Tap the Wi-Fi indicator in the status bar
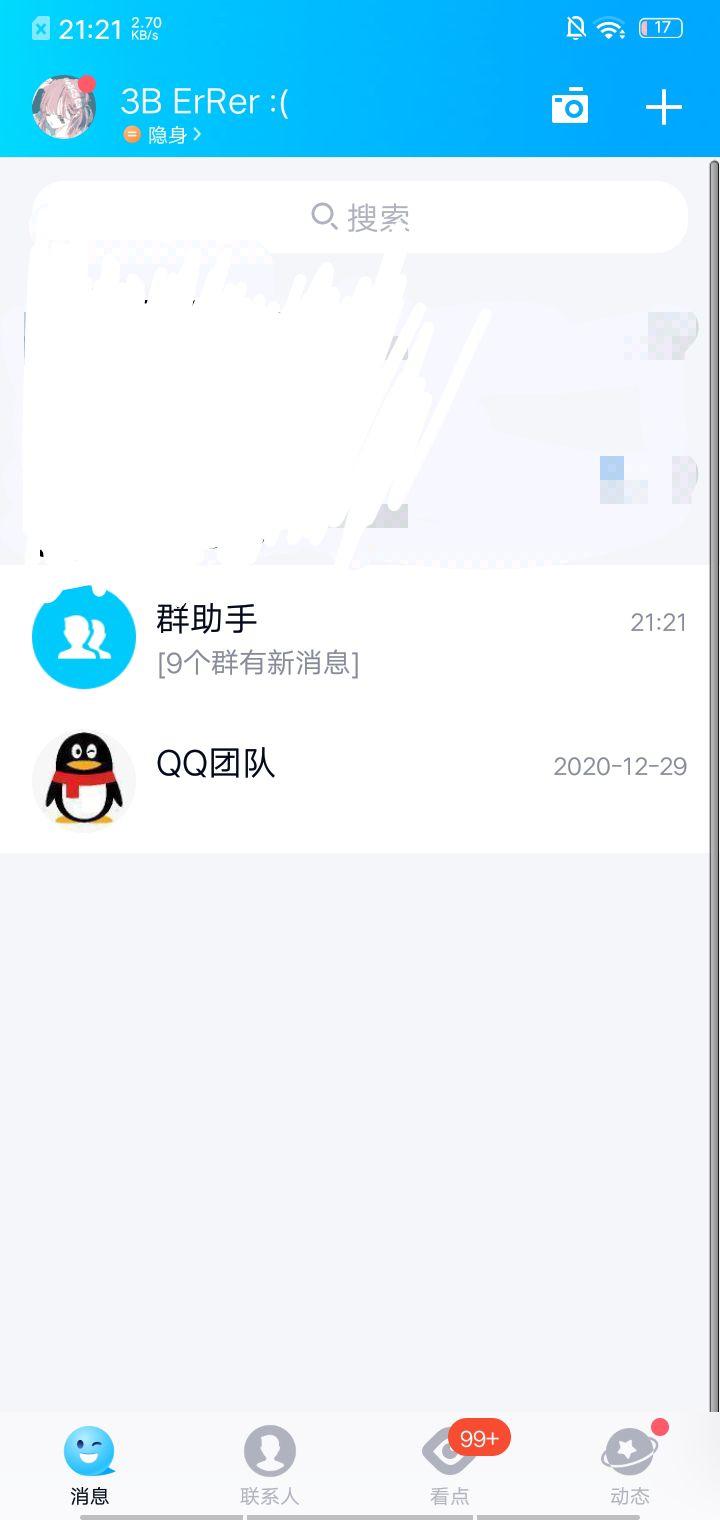 610,27
